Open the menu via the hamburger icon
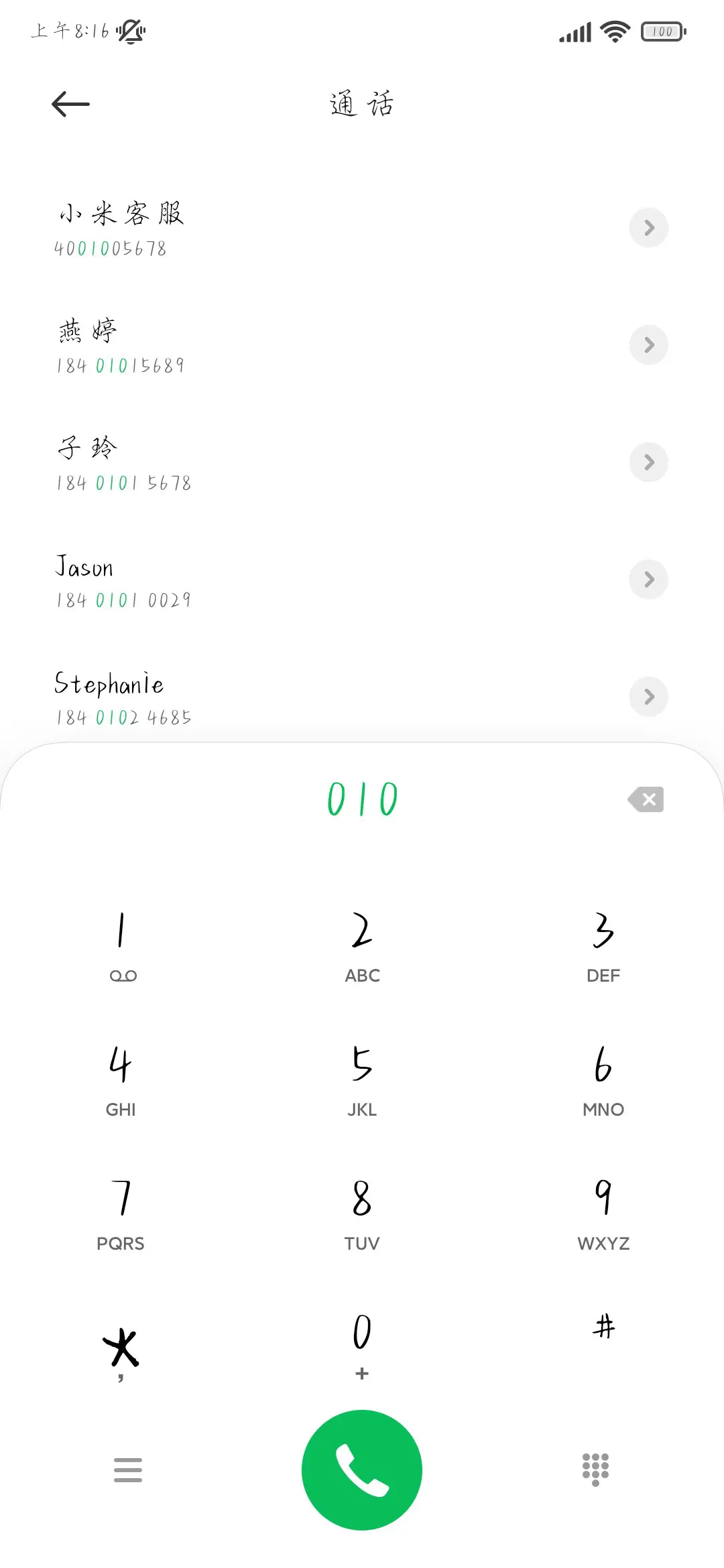 point(127,1470)
